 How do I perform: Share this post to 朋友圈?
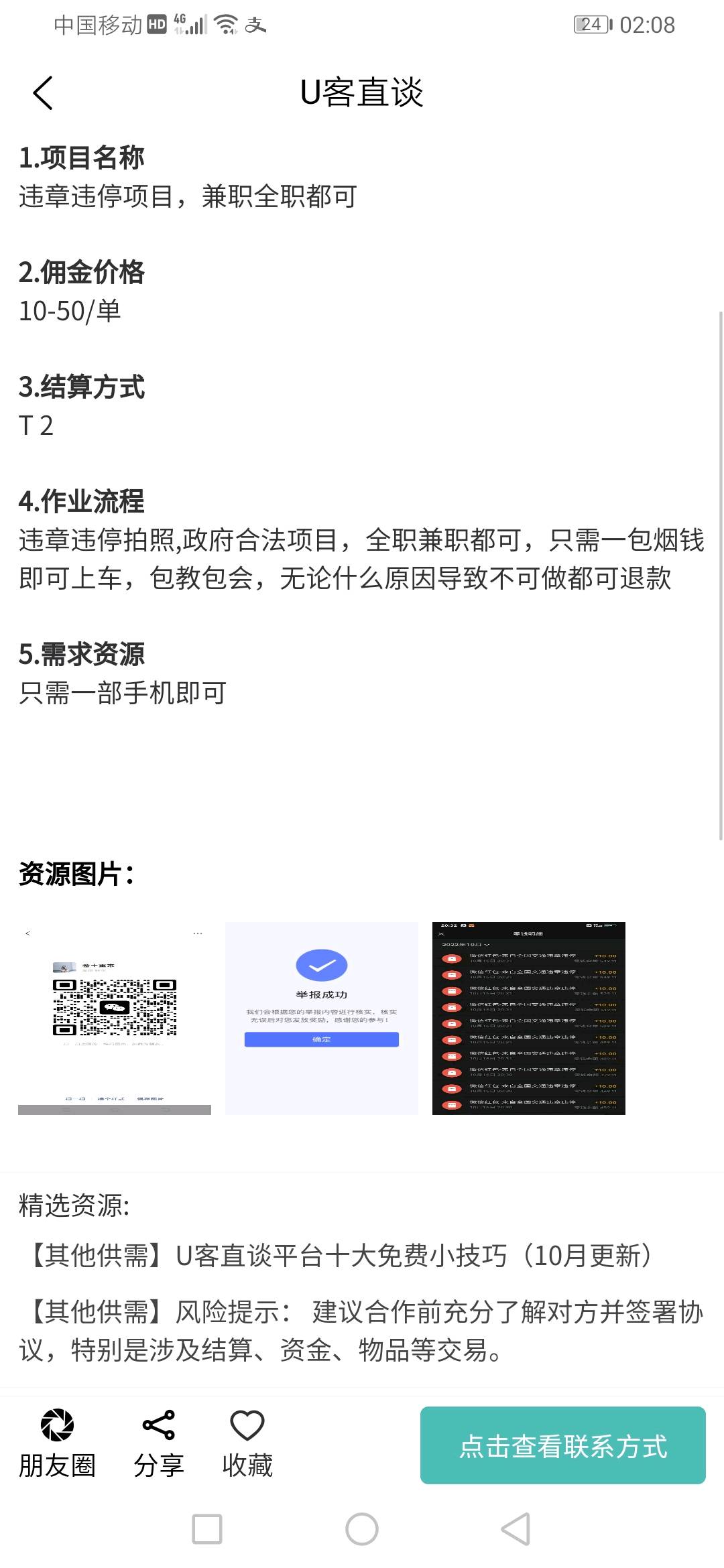[x=57, y=1443]
